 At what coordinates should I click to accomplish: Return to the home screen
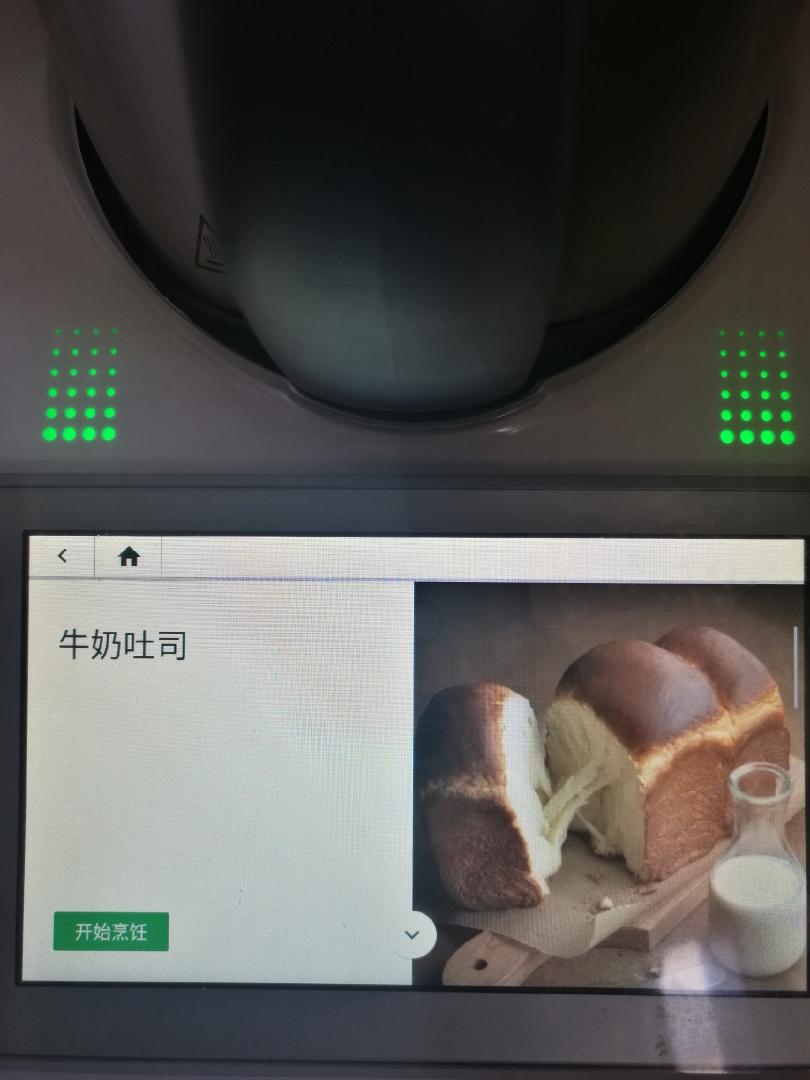tap(129, 557)
